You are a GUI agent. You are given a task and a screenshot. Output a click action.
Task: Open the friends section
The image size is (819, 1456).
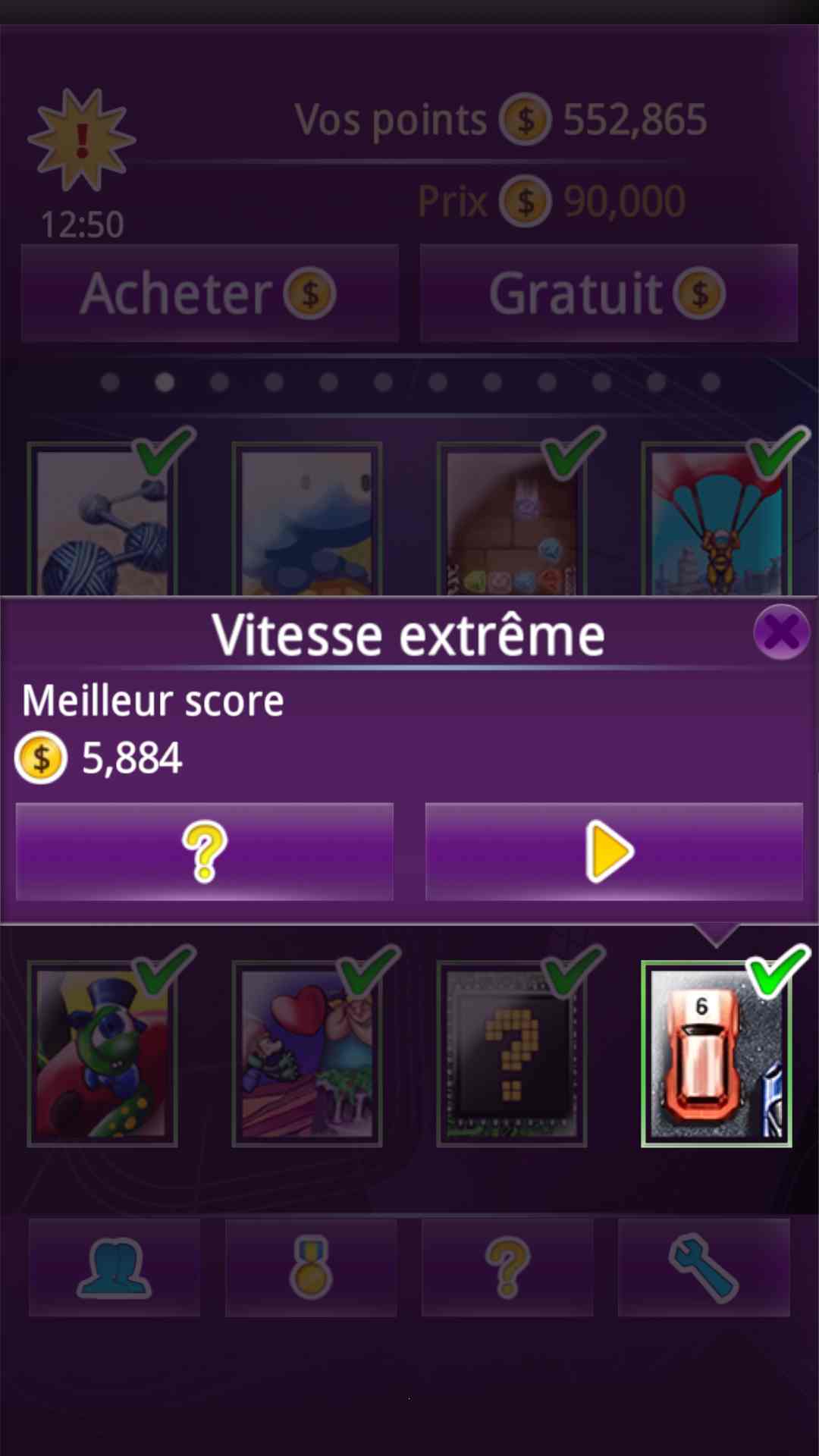point(115,1268)
